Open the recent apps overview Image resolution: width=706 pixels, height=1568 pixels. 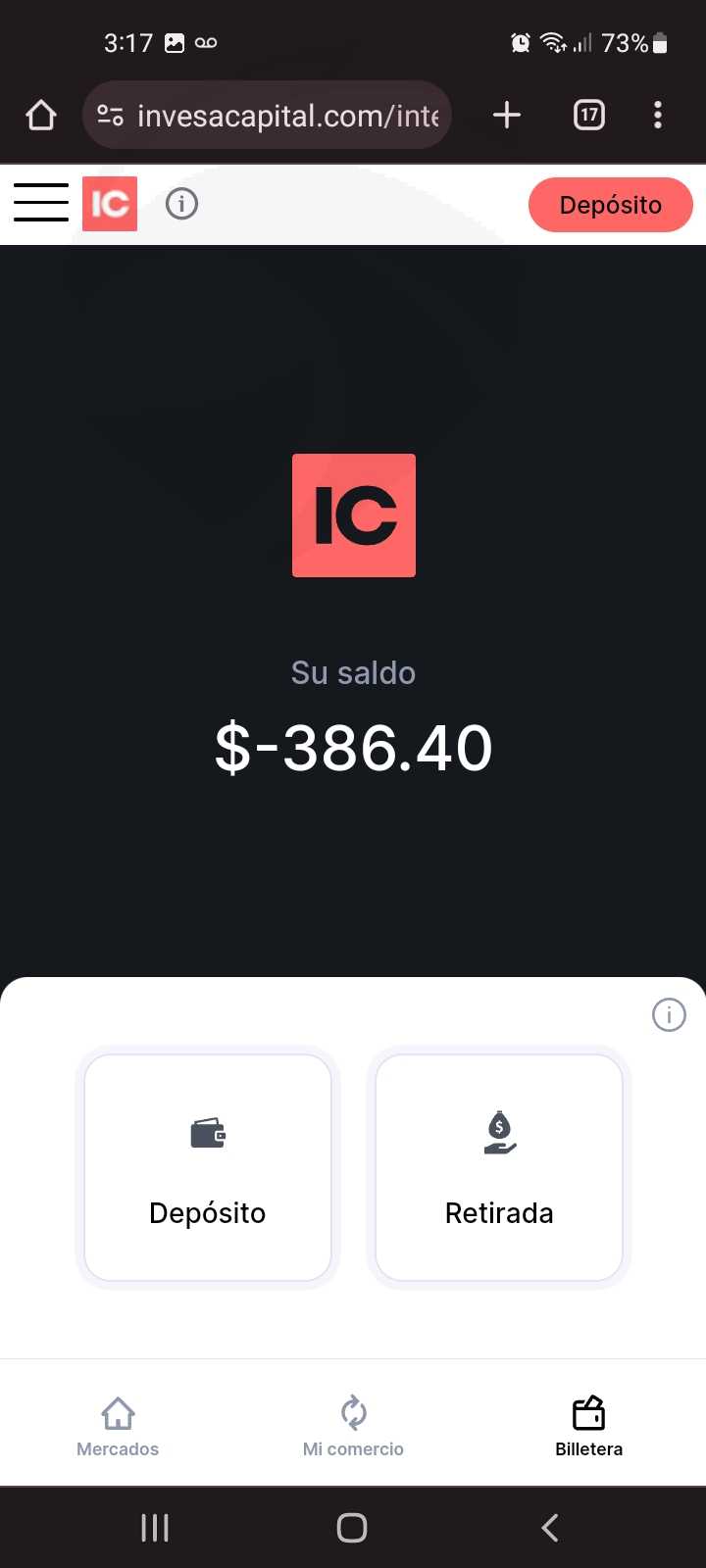click(x=155, y=1527)
